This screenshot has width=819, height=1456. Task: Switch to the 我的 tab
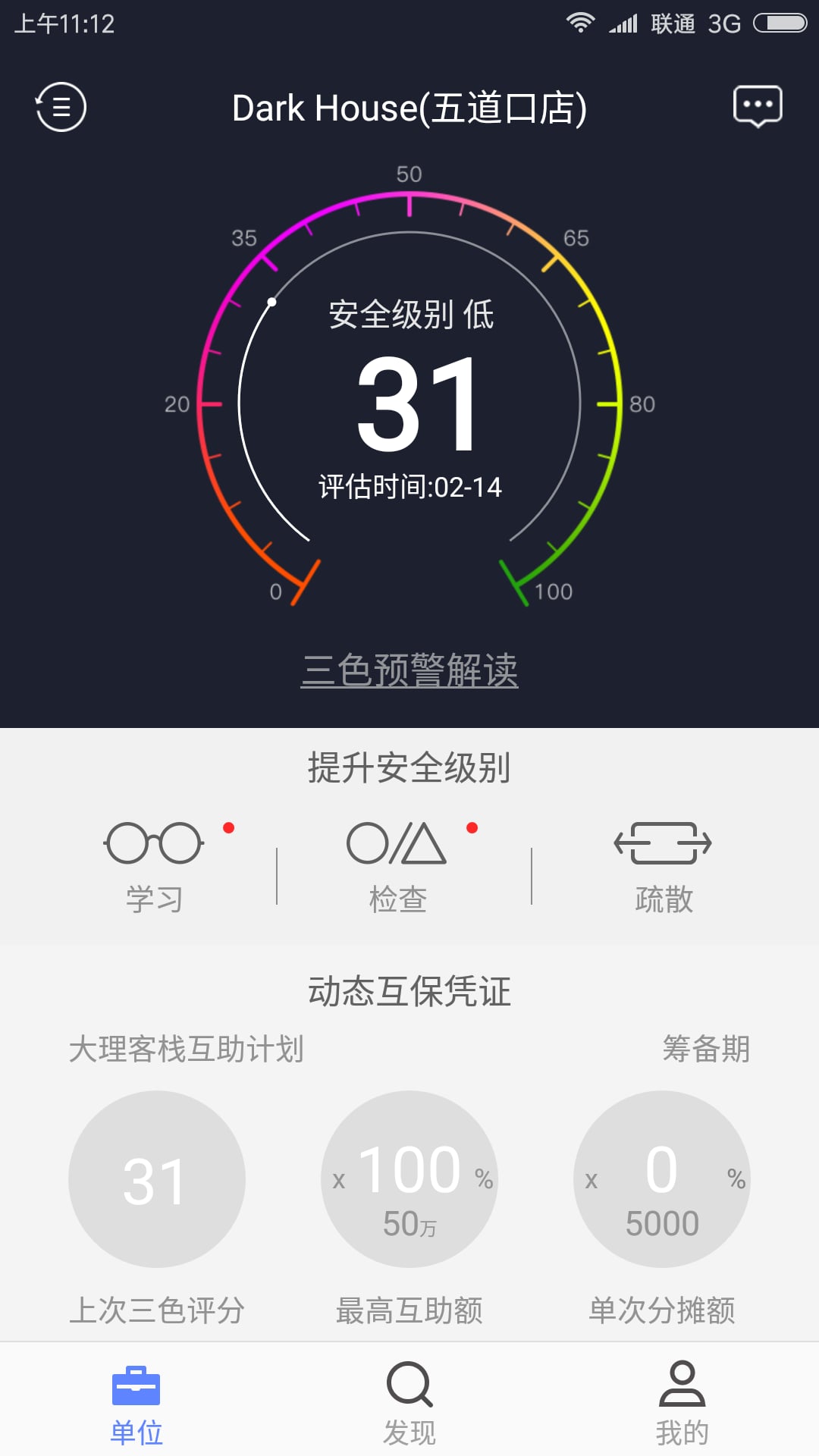(682, 1401)
